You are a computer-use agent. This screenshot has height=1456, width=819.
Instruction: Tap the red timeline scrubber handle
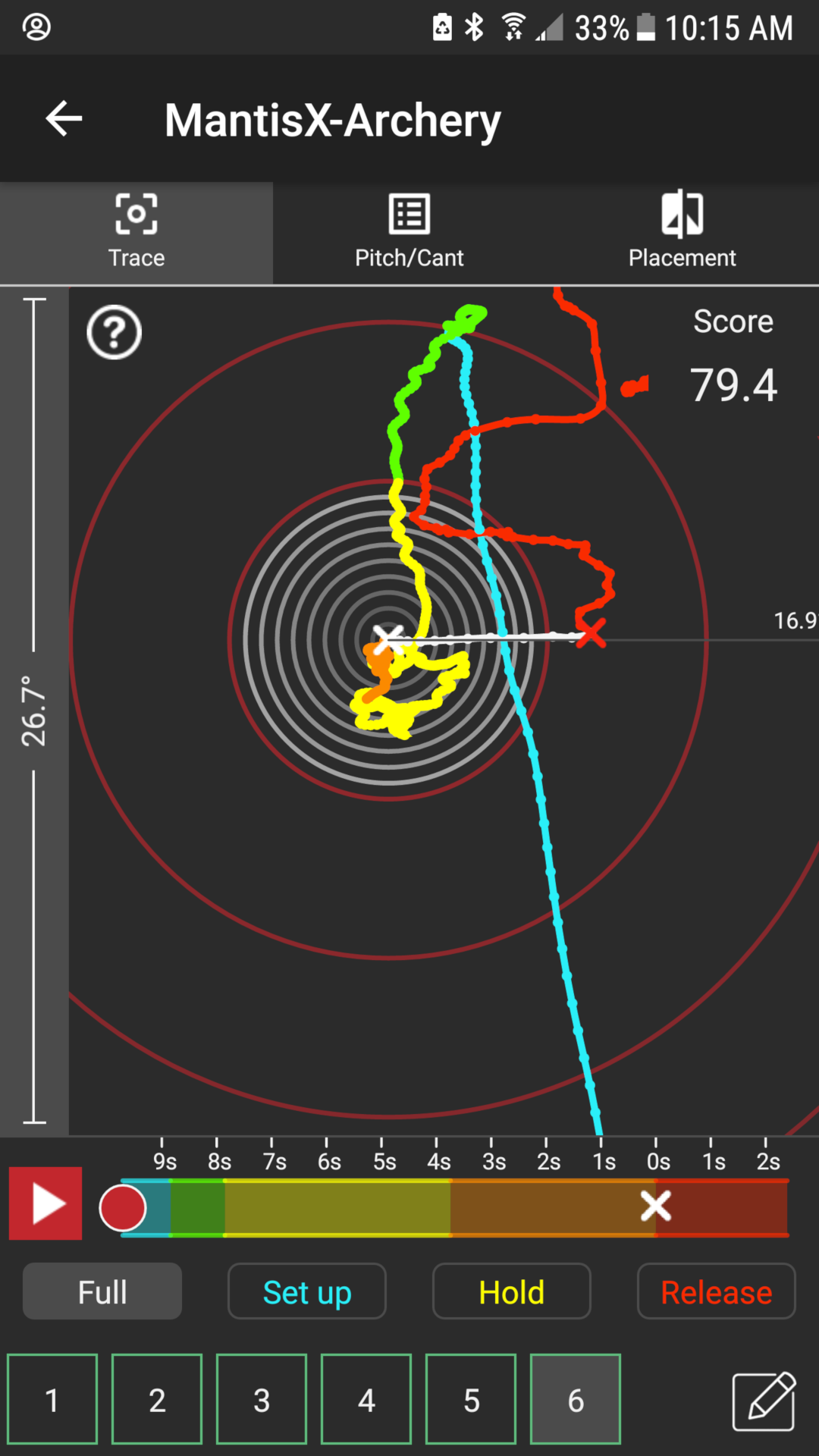click(x=123, y=1208)
